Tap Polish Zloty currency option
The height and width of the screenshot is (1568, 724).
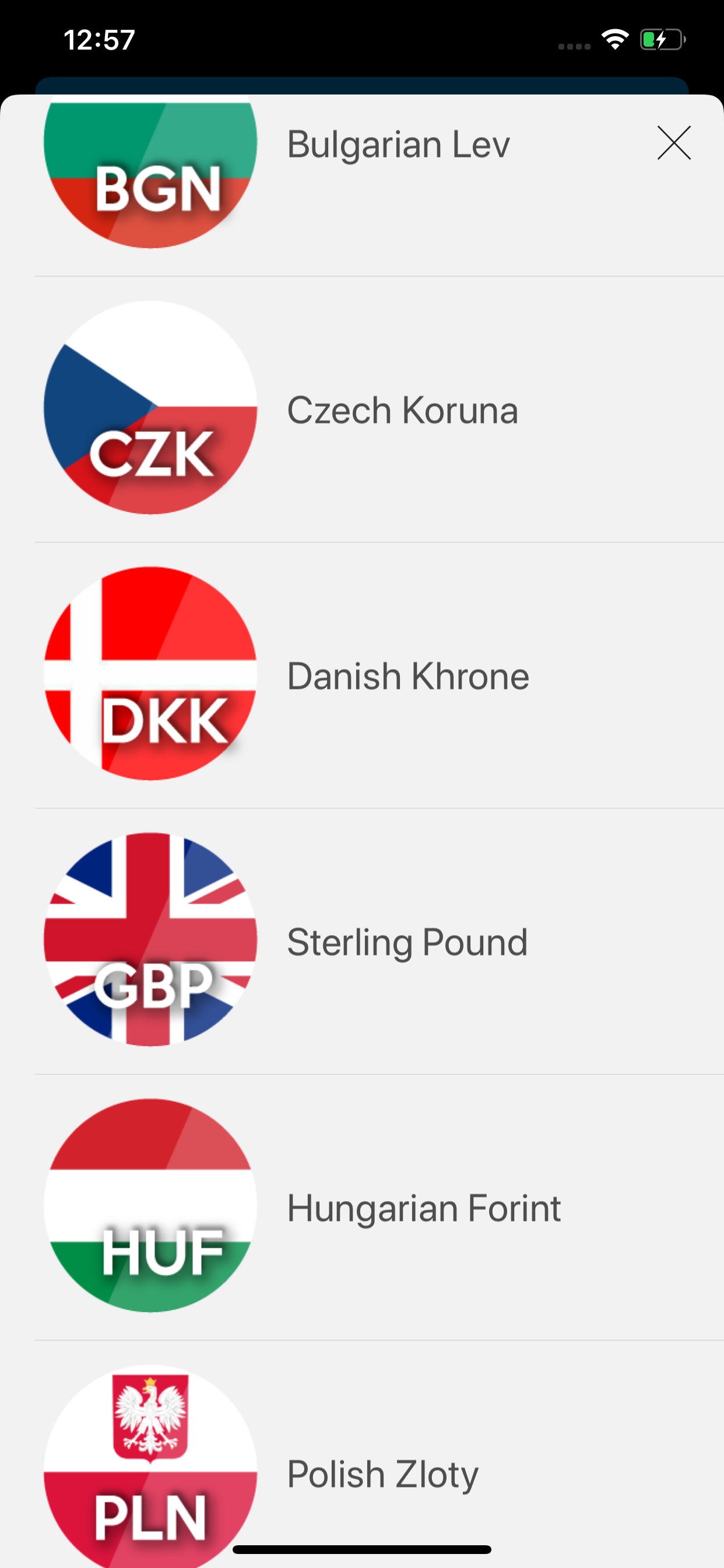tap(362, 1454)
